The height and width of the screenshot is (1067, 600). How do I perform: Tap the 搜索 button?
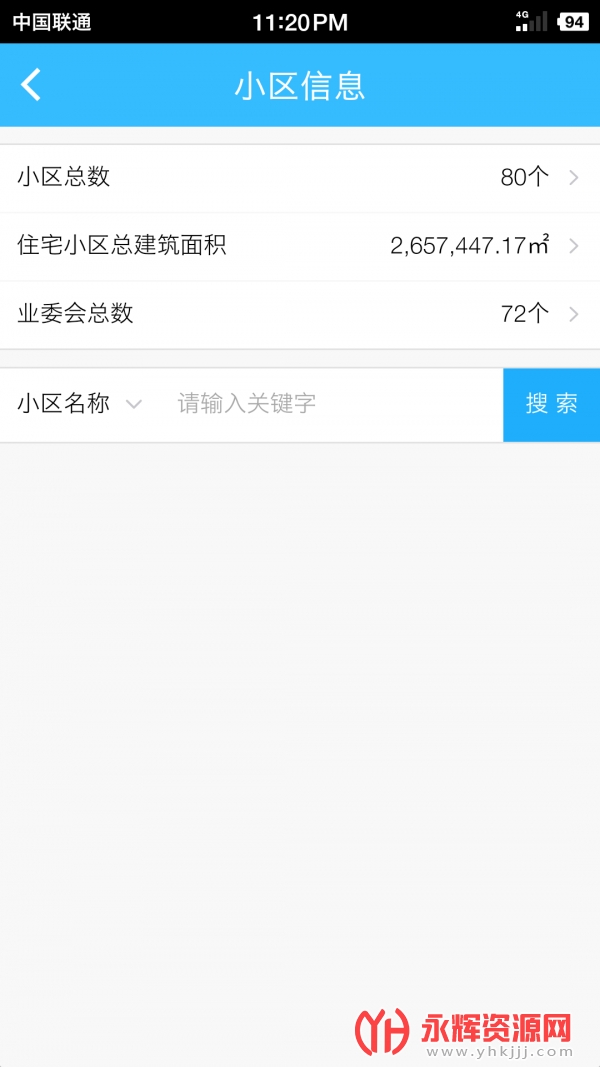point(551,404)
